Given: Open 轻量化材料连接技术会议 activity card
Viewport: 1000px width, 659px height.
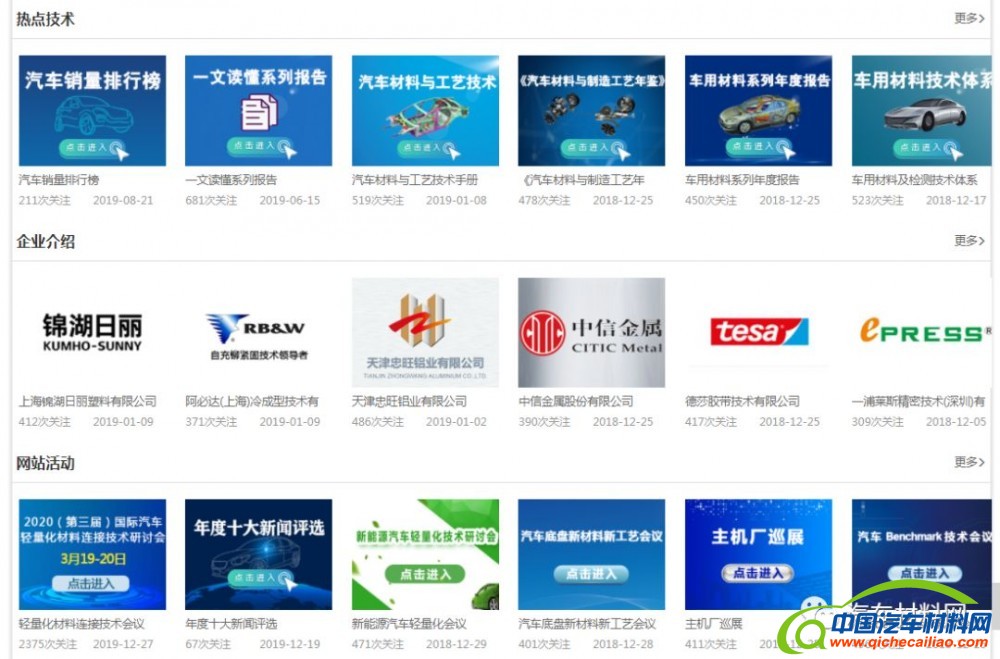Looking at the screenshot, I should [x=92, y=554].
